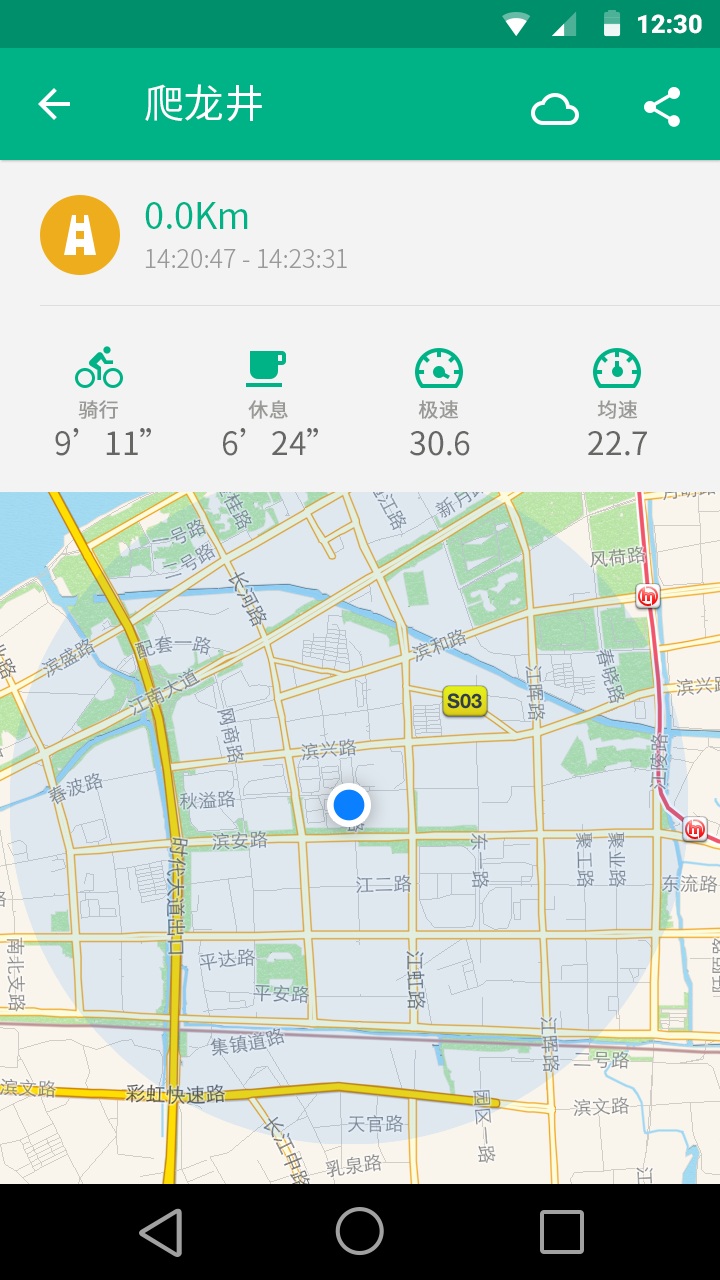Image resolution: width=720 pixels, height=1280 pixels.
Task: Open the recent apps overview
Action: pos(561,1231)
